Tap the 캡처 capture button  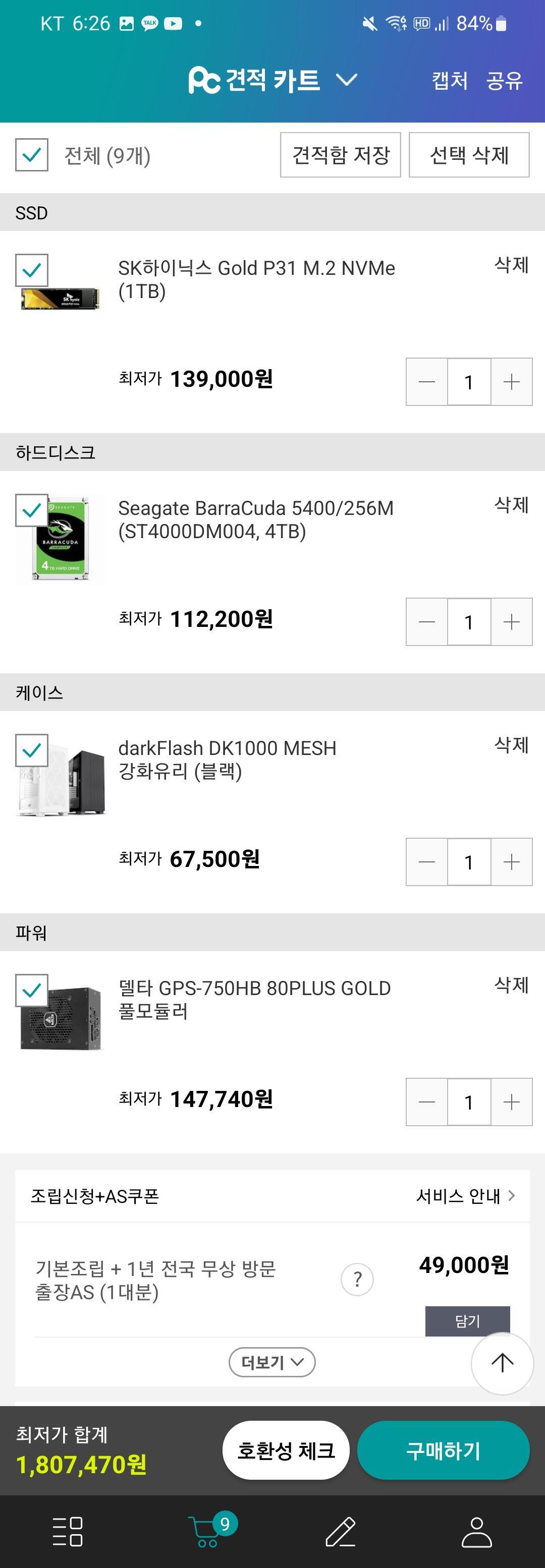click(x=450, y=80)
